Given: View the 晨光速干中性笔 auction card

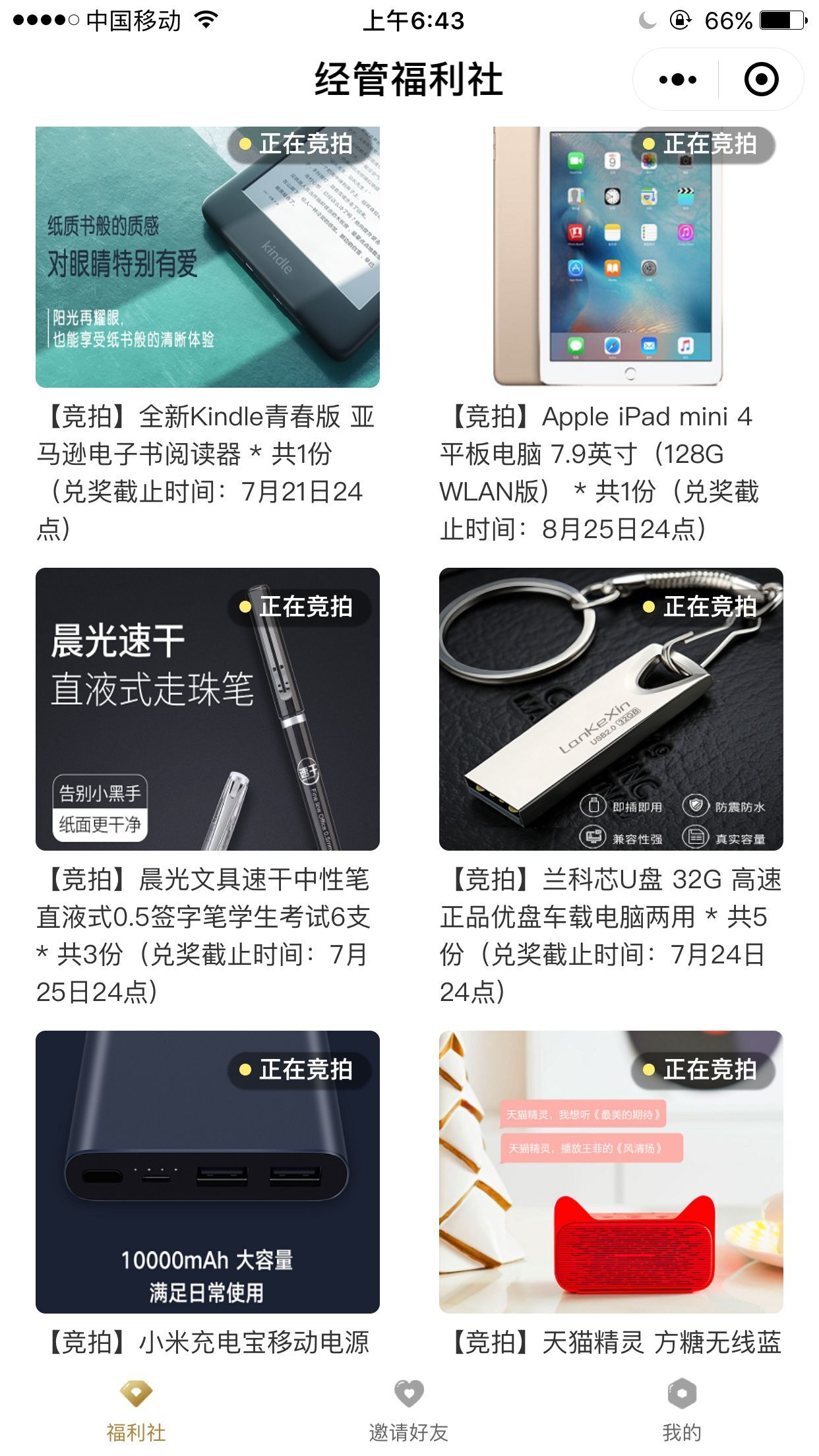Looking at the screenshot, I should [x=207, y=710].
